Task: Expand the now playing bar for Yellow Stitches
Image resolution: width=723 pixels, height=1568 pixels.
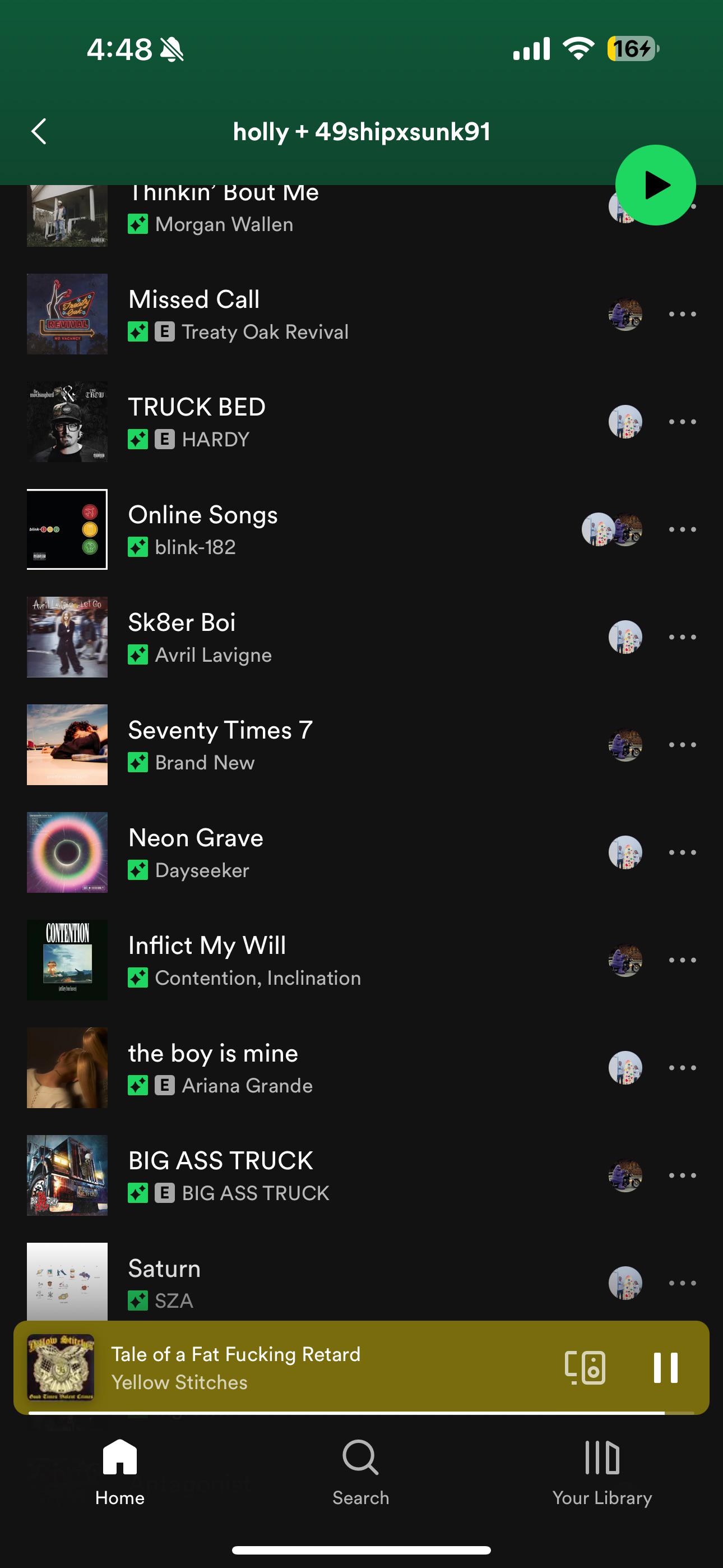Action: point(304,1368)
